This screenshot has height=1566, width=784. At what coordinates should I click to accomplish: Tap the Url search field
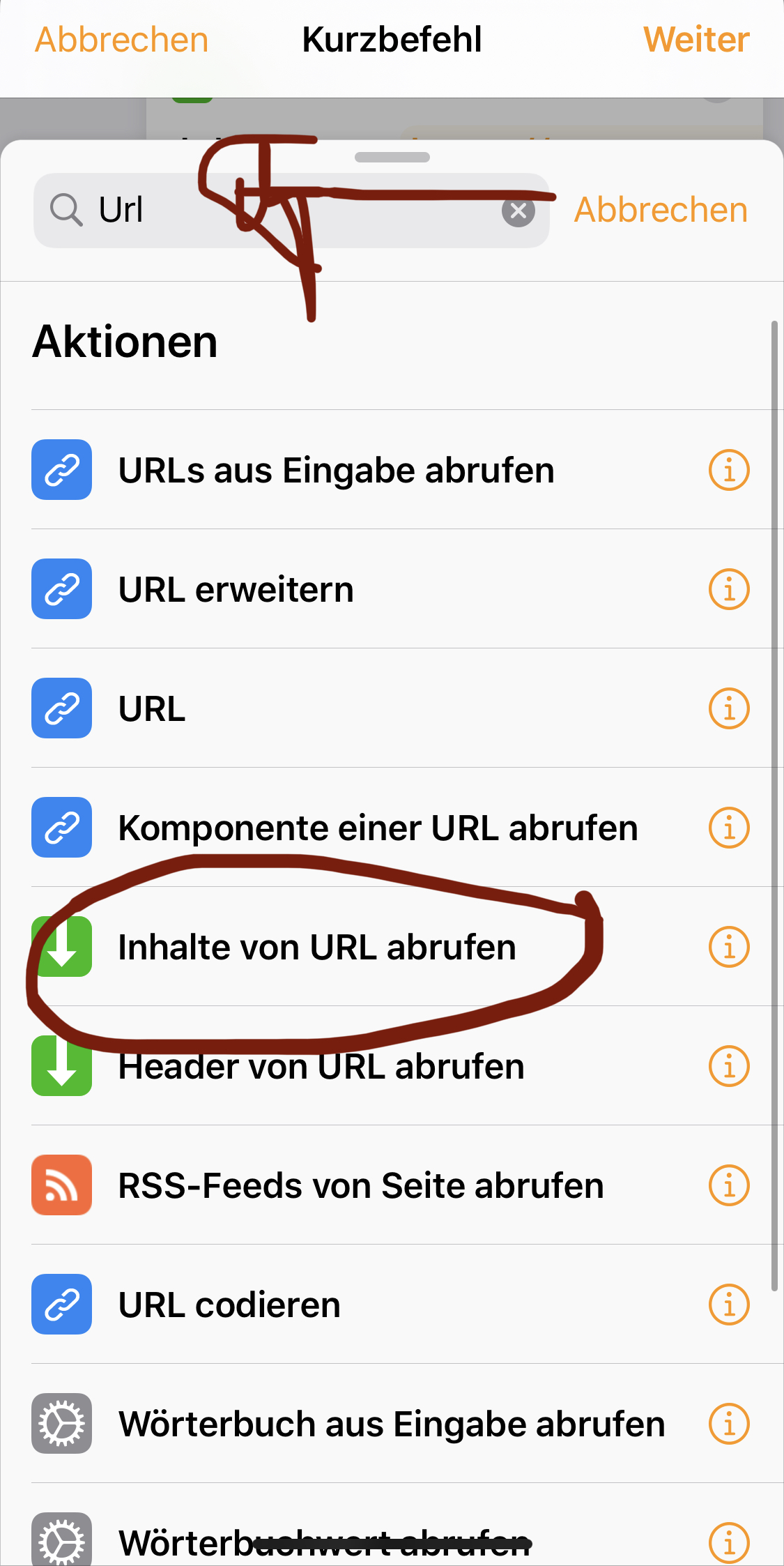[279, 211]
